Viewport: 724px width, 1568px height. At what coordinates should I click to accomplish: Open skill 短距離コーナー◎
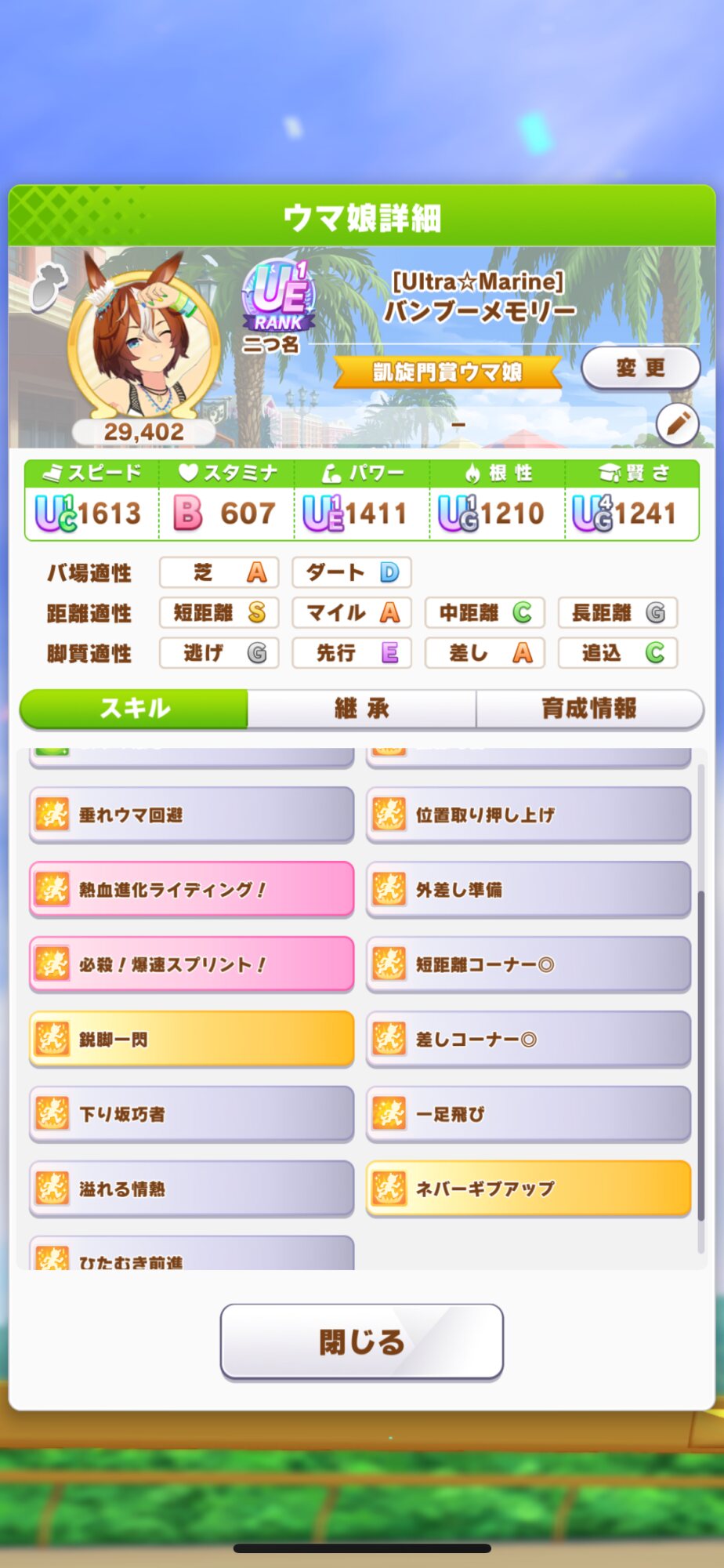(x=528, y=964)
